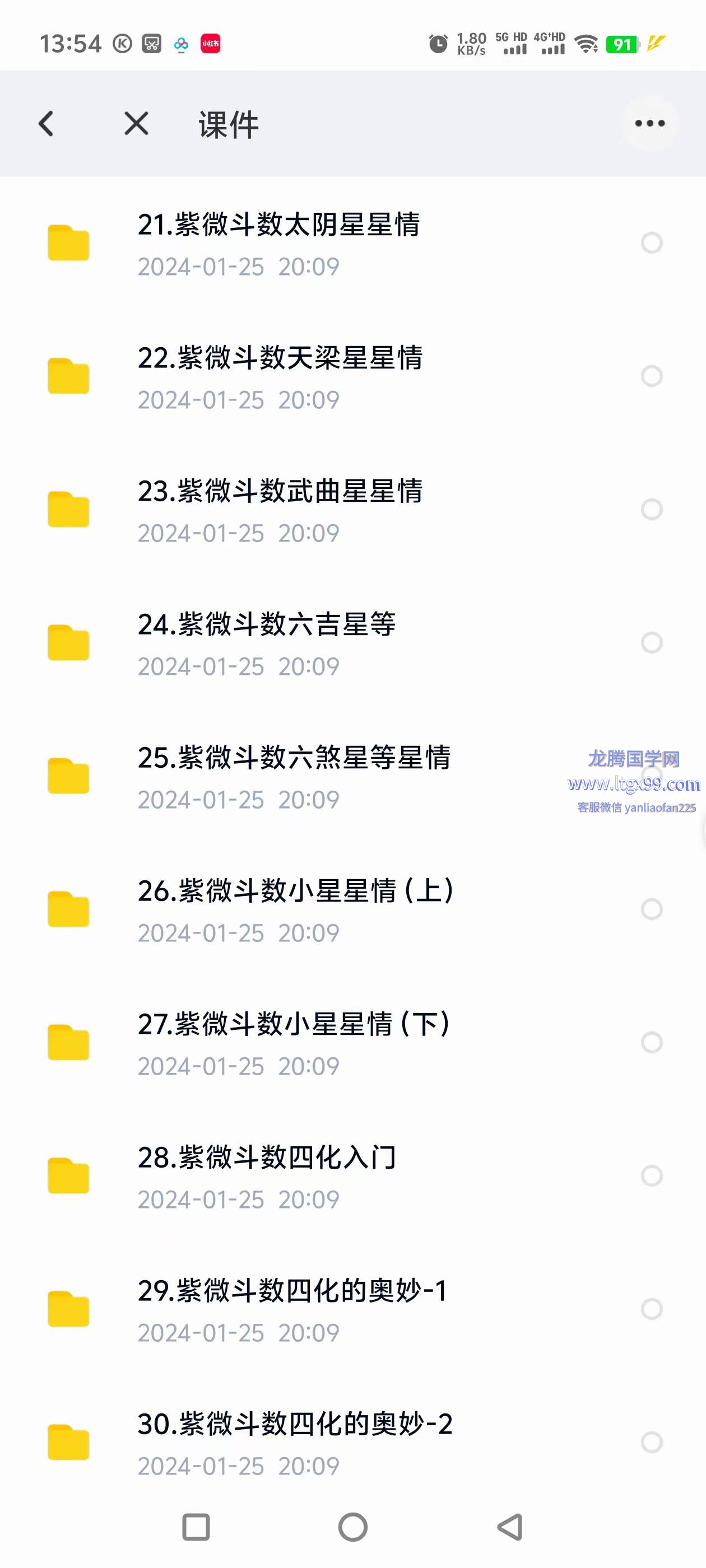Check the circle beside 24.紫微斗数六吉星等
Image resolution: width=706 pixels, height=1568 pixels.
[651, 643]
